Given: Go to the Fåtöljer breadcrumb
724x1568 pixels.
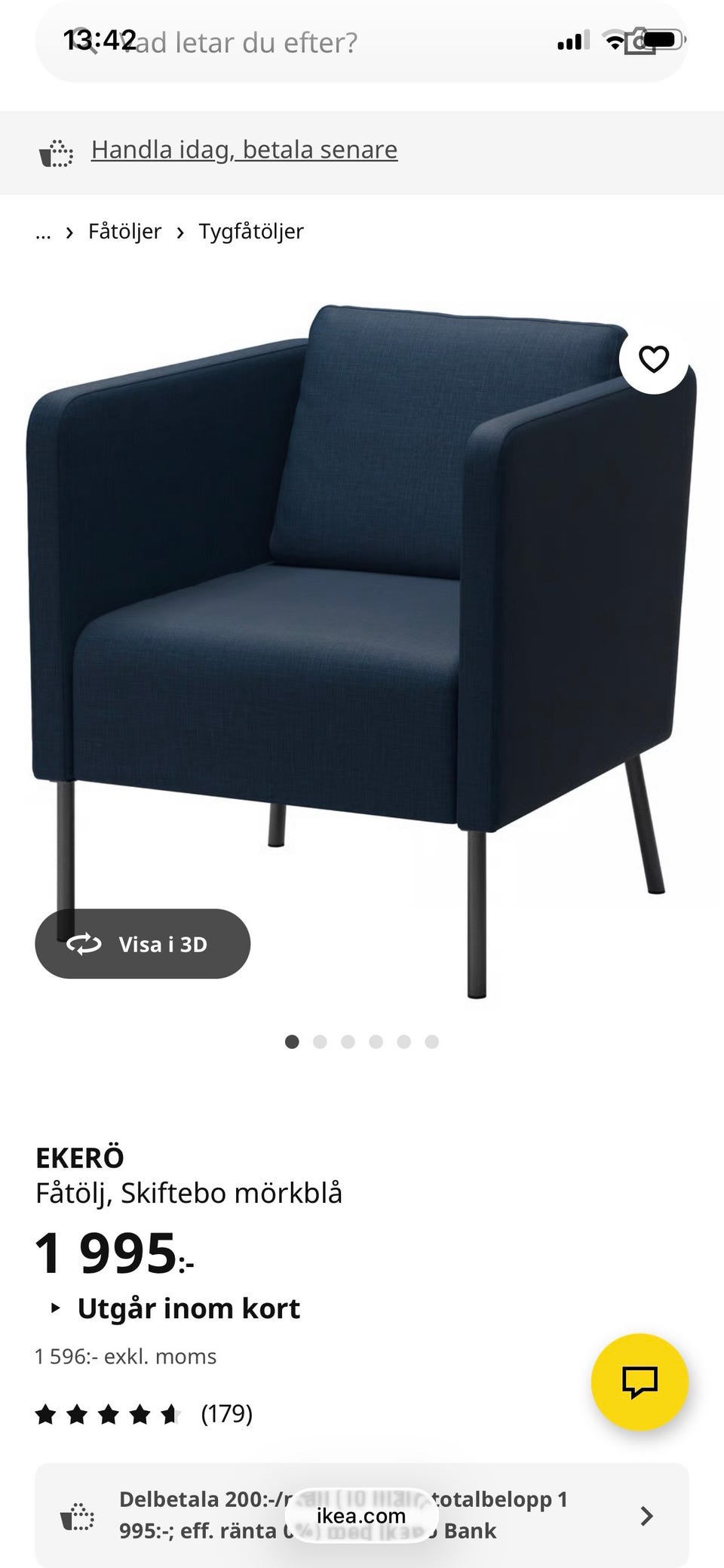Looking at the screenshot, I should pos(124,232).
